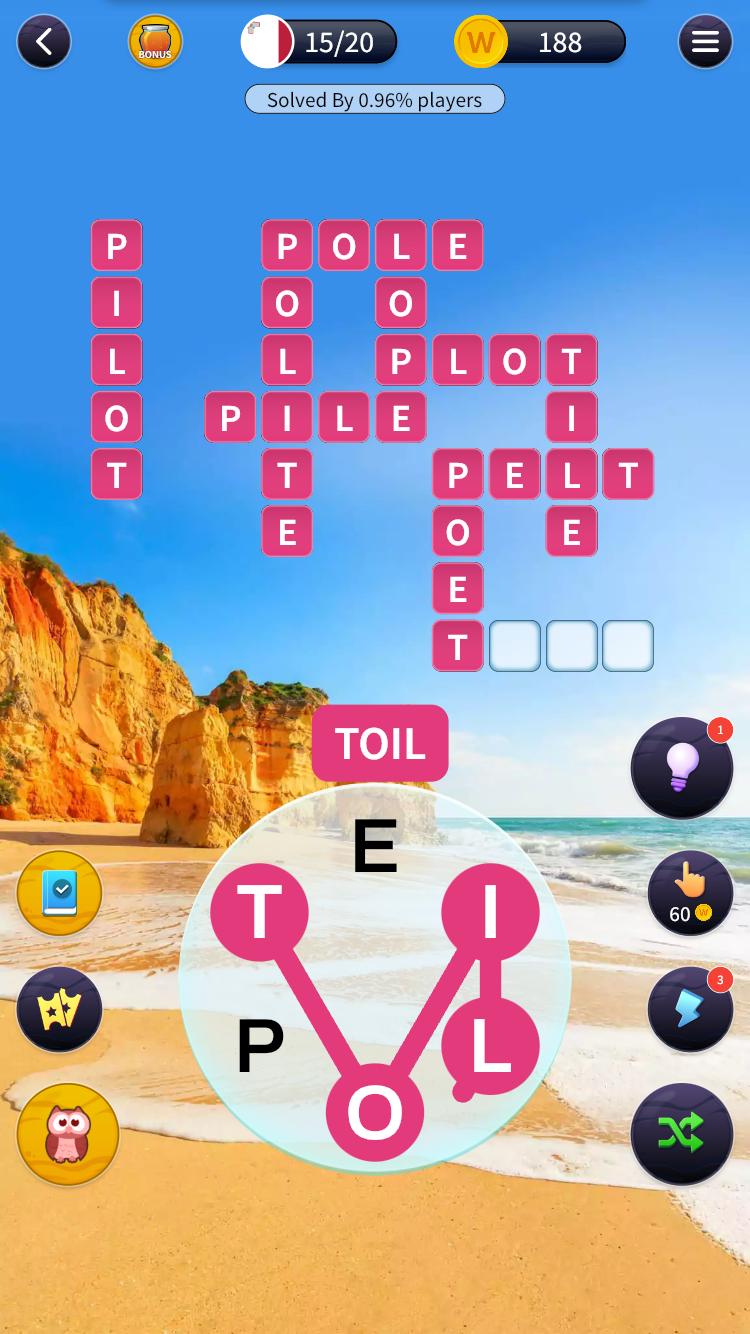Select letter O in the wheel
The width and height of the screenshot is (750, 1334).
(375, 1112)
